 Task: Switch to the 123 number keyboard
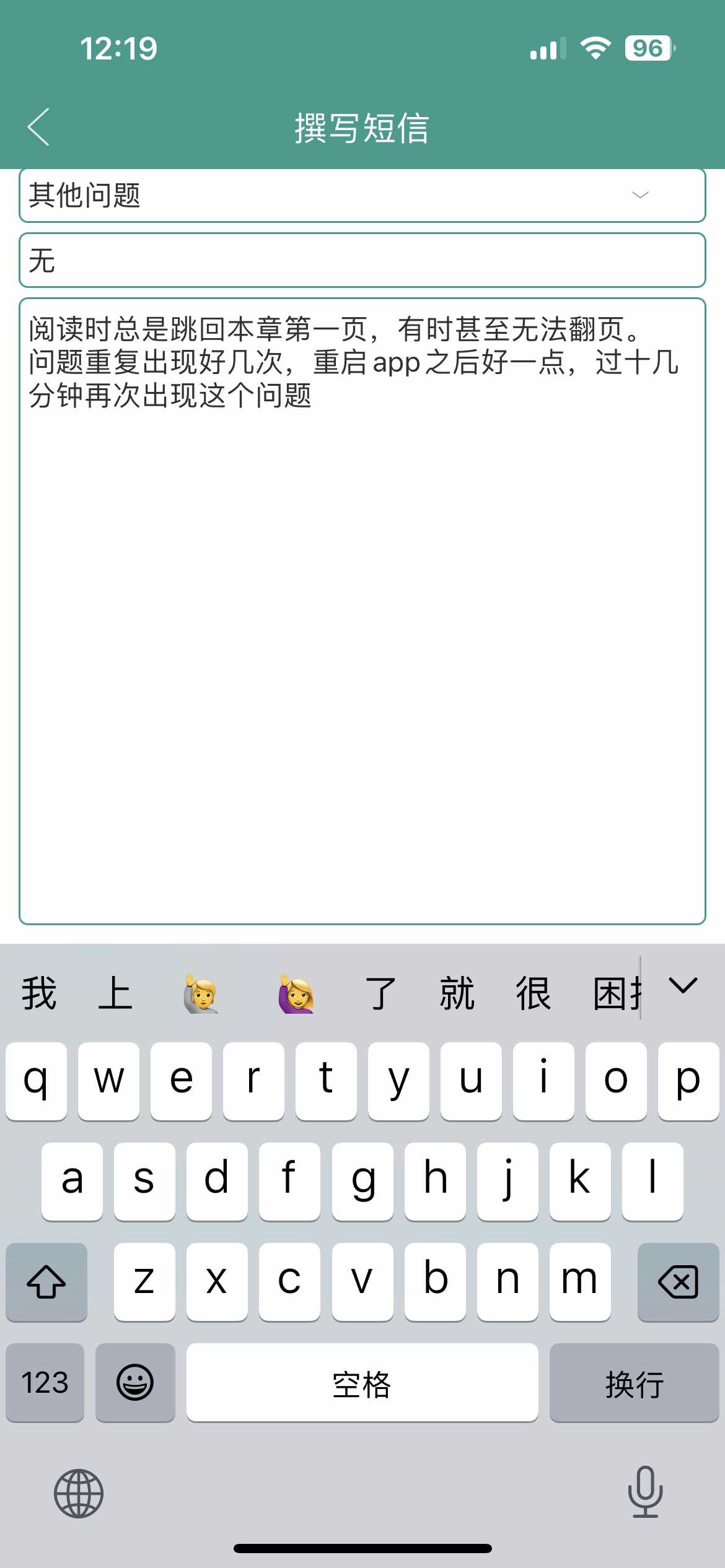45,1383
